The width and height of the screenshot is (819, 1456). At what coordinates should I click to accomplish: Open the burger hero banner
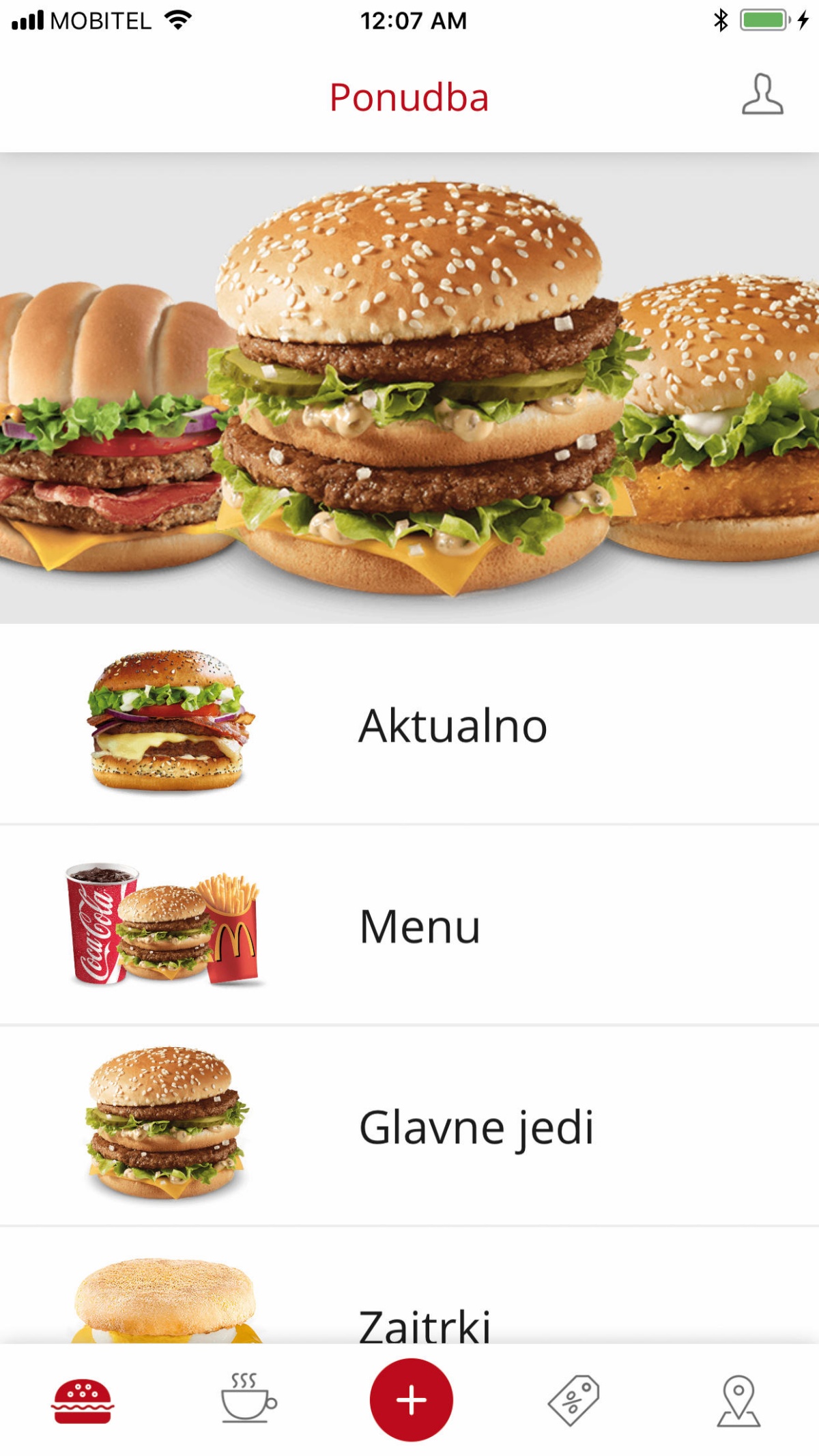(409, 388)
